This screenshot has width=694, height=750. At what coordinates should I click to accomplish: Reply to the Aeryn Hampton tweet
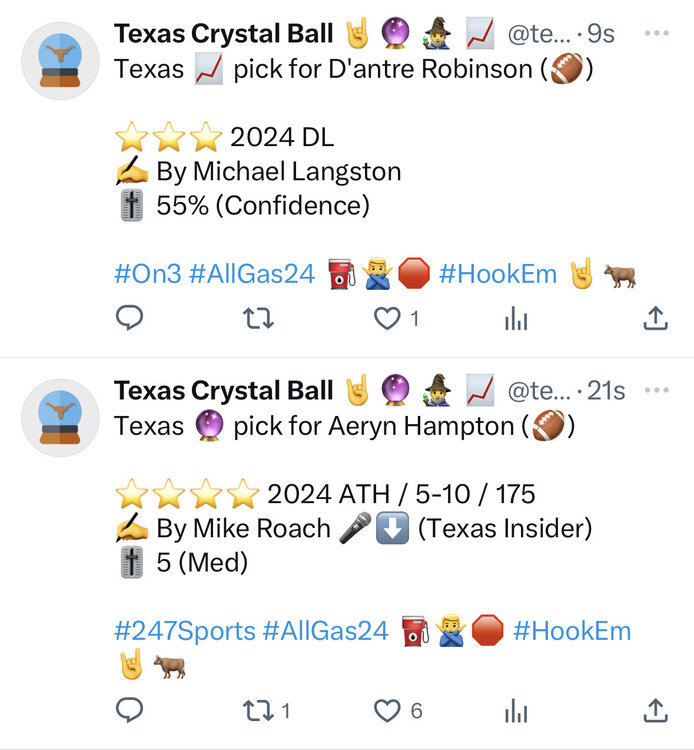pyautogui.click(x=130, y=710)
